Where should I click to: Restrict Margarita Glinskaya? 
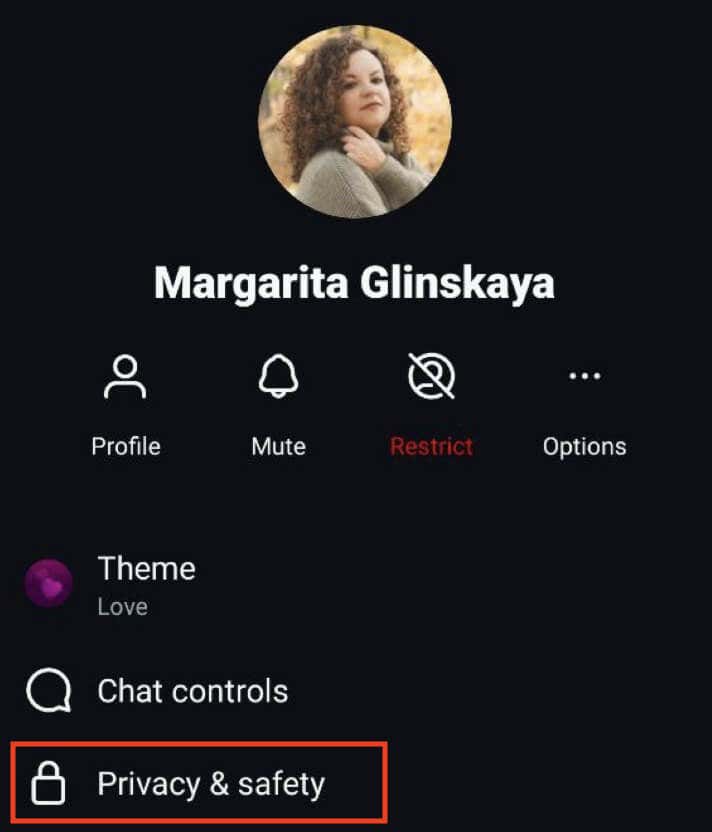pyautogui.click(x=431, y=403)
